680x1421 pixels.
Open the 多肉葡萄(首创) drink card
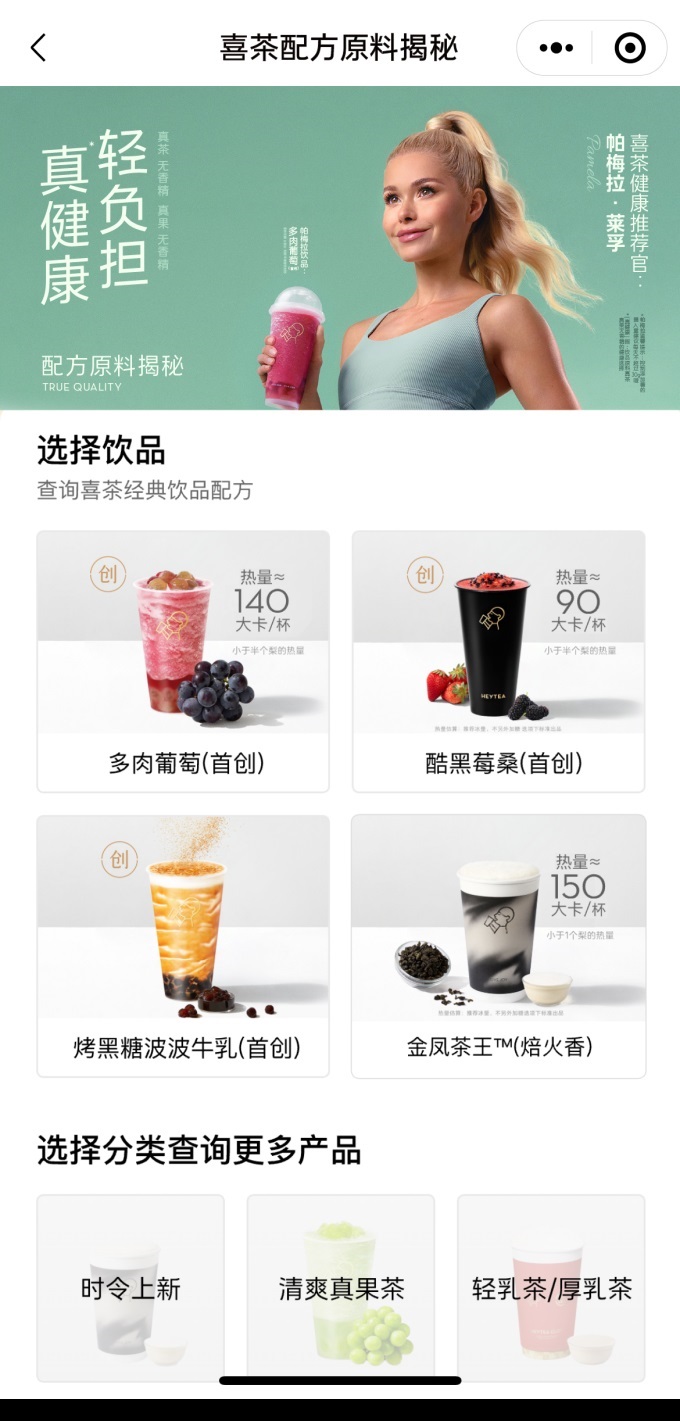click(183, 661)
